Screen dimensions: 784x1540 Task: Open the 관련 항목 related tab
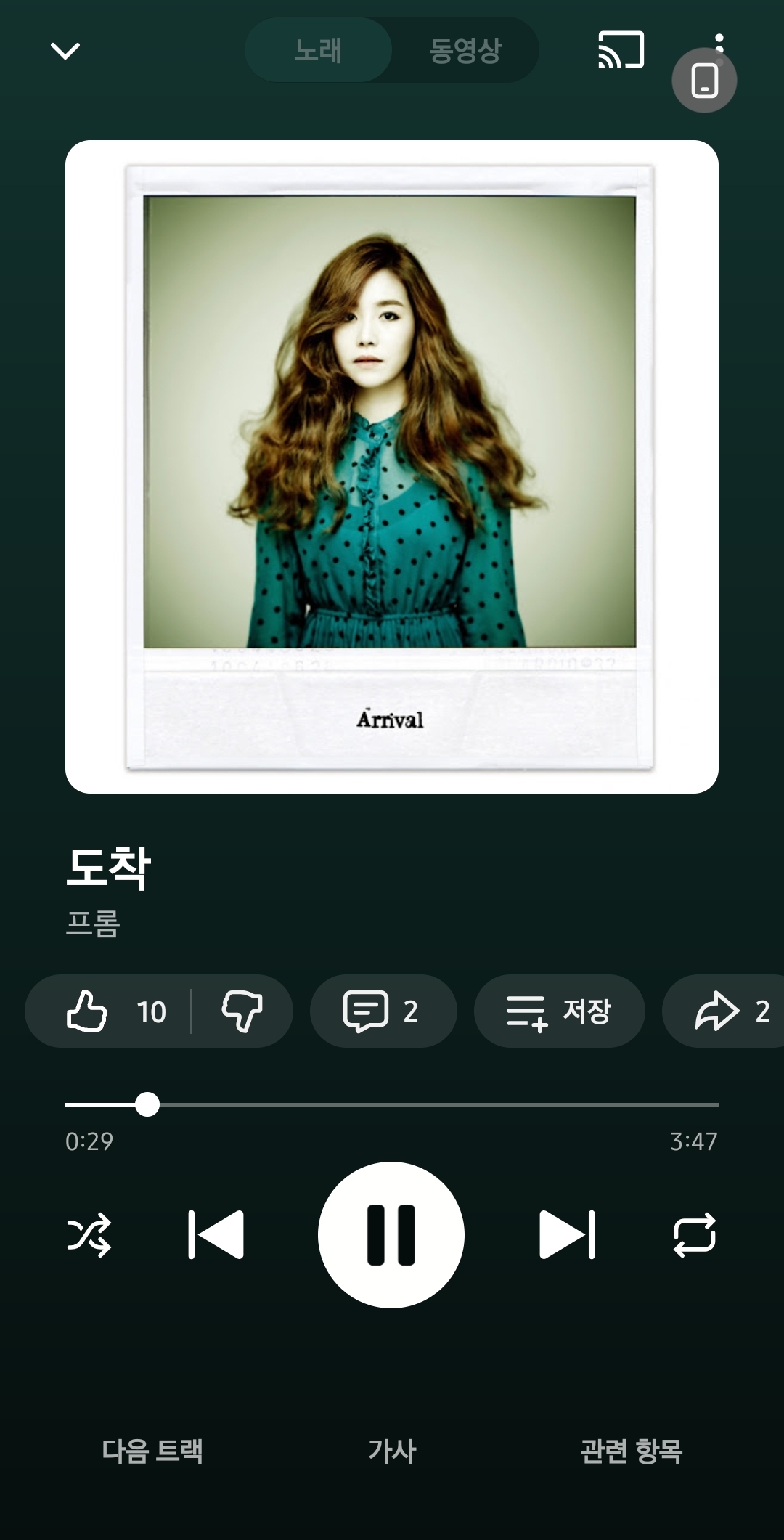point(632,1451)
